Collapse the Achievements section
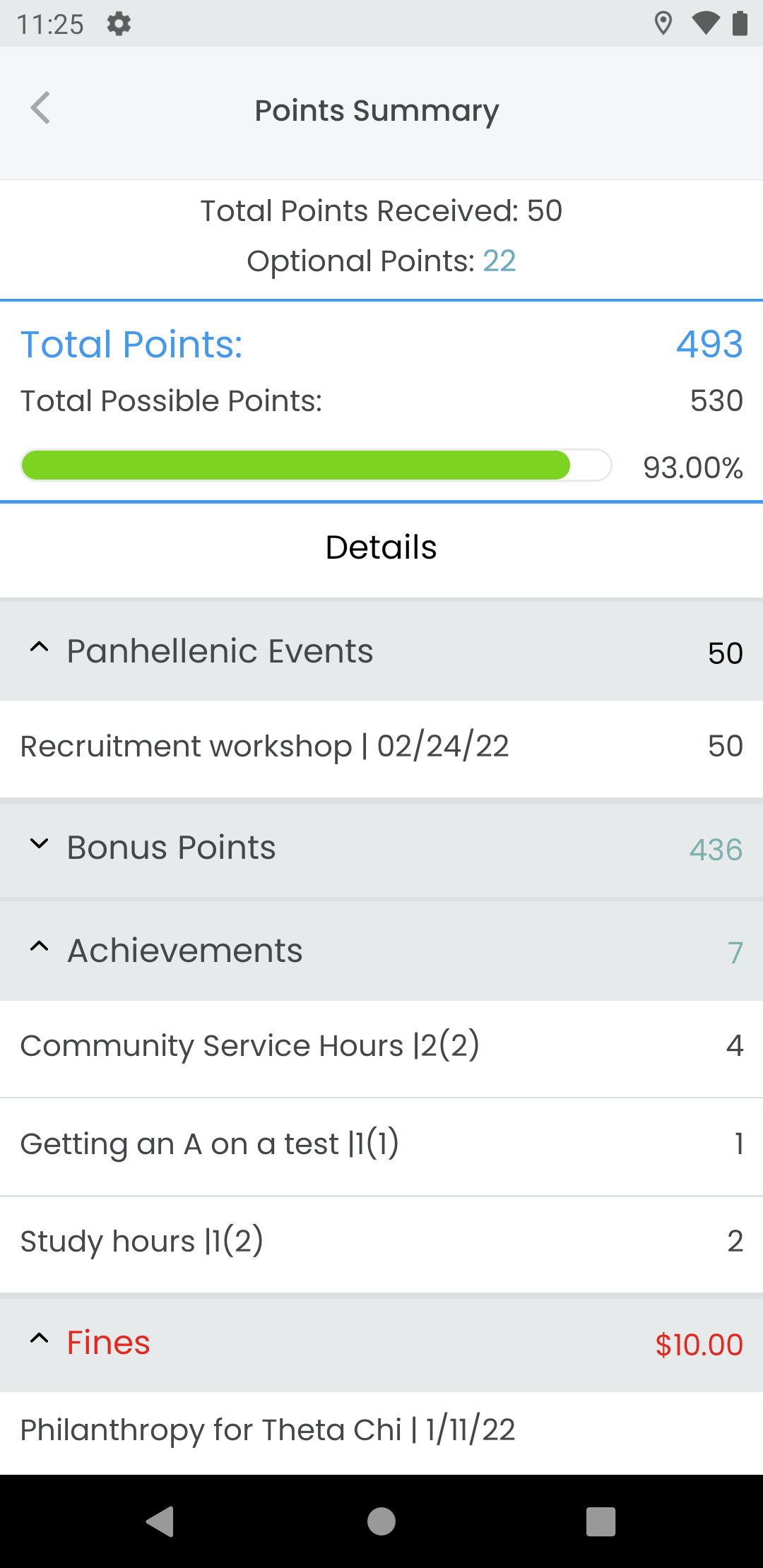 coord(381,950)
